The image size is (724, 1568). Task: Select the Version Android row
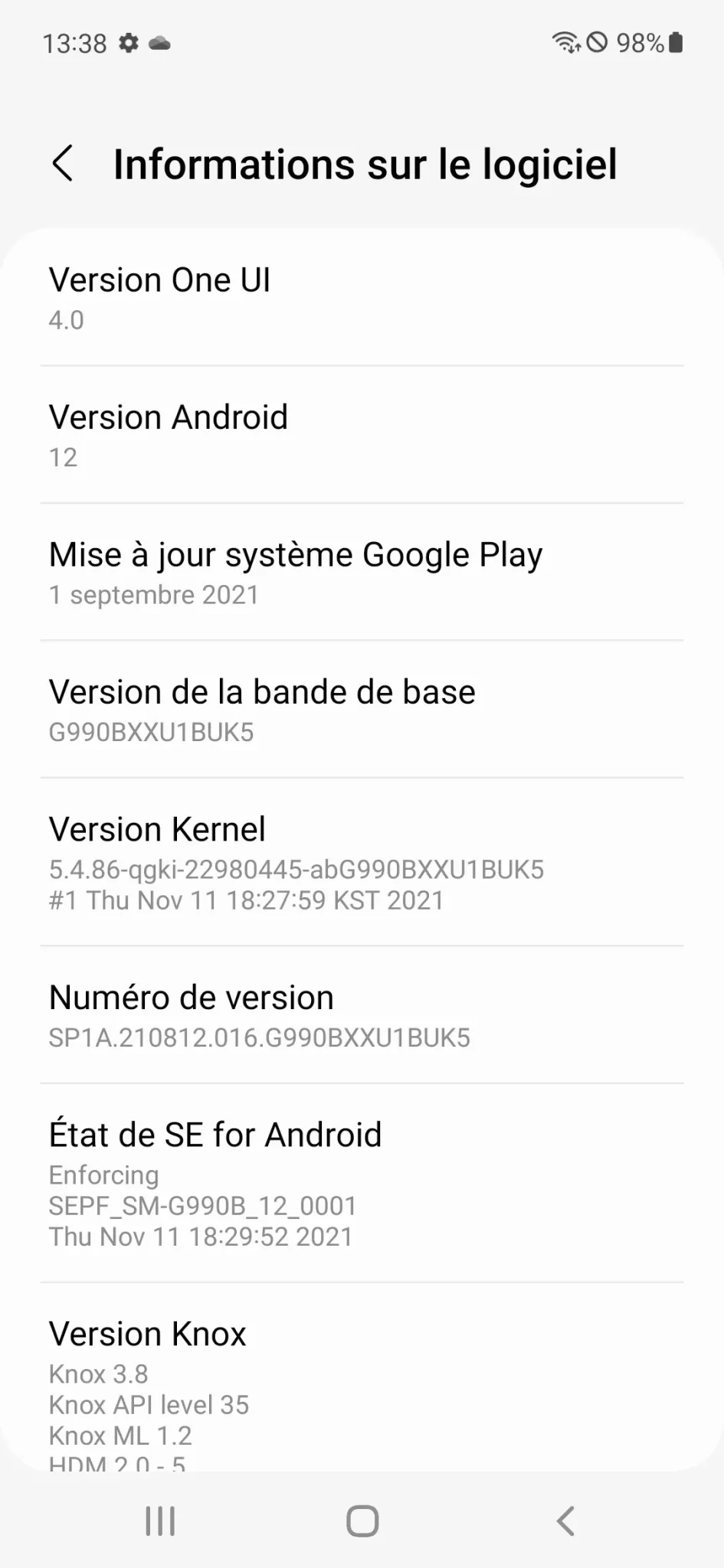(362, 435)
